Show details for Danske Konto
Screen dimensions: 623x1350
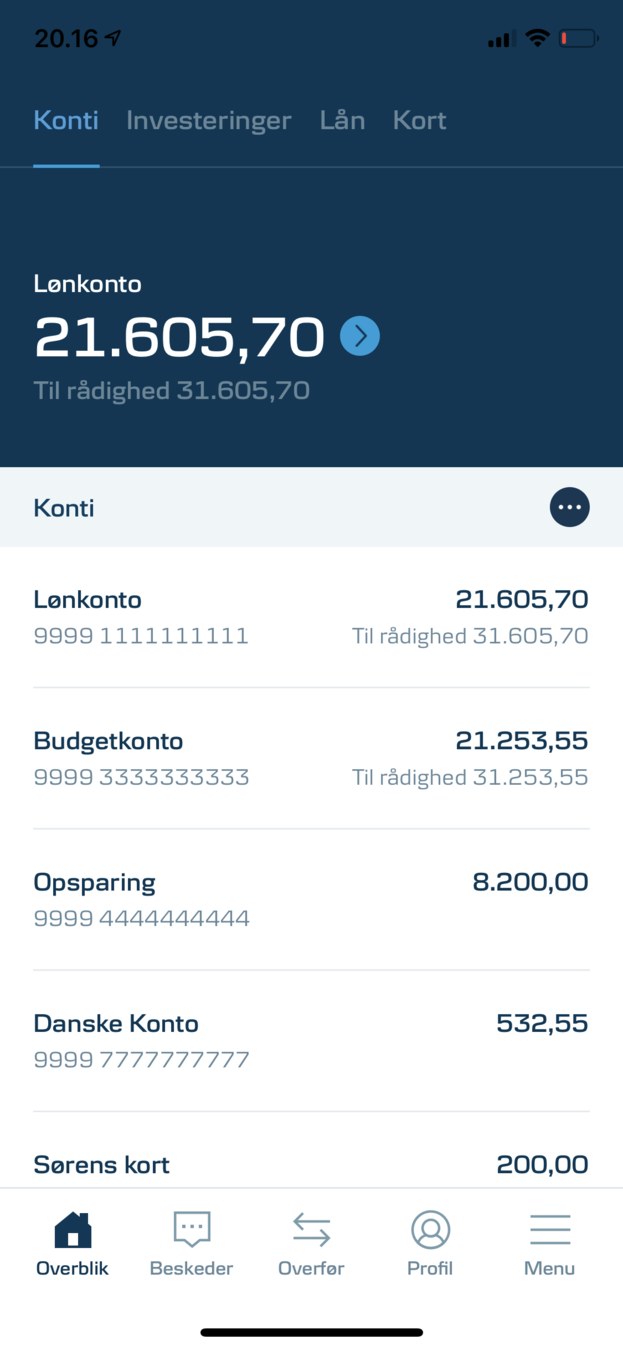point(311,1040)
